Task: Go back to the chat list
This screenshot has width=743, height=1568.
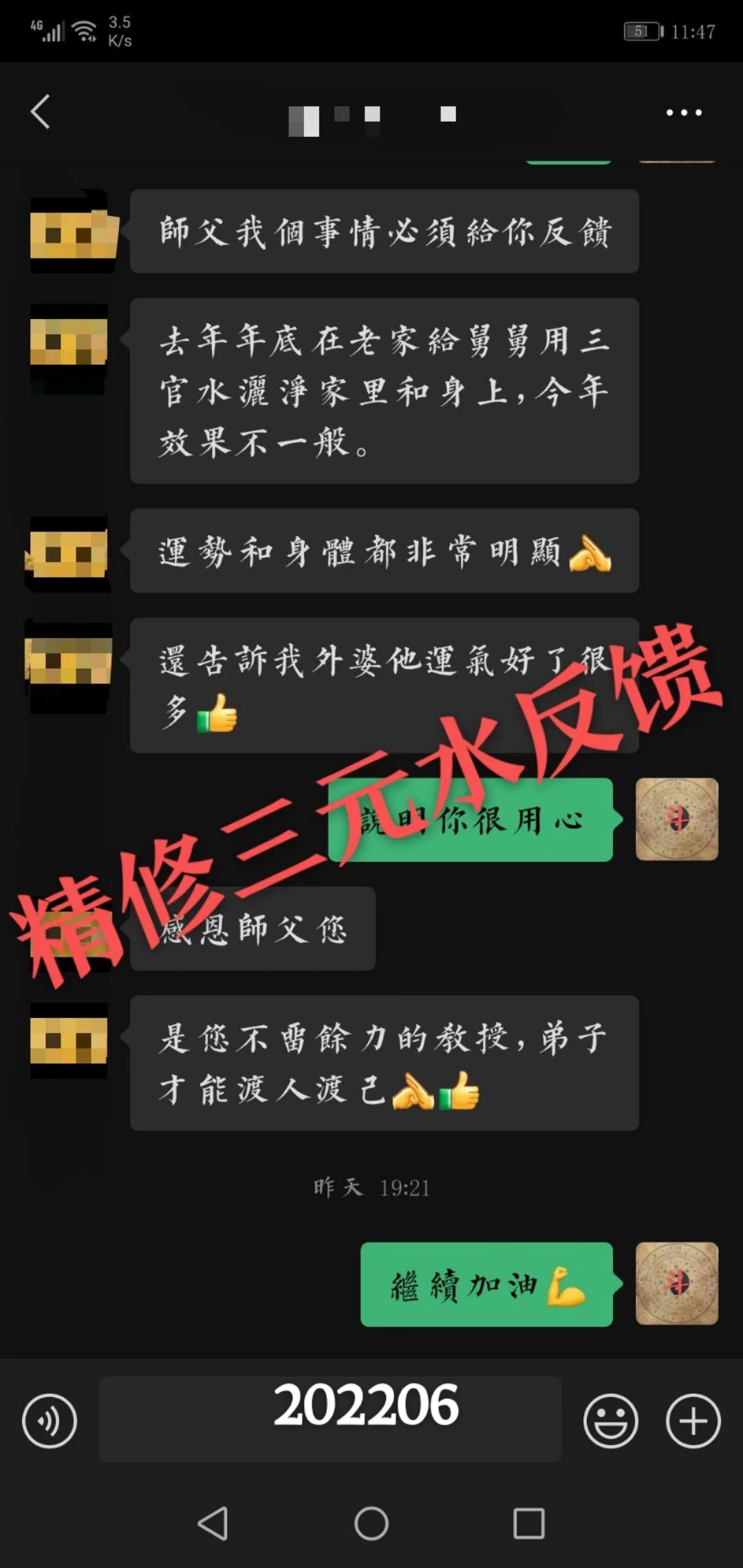Action: click(41, 112)
